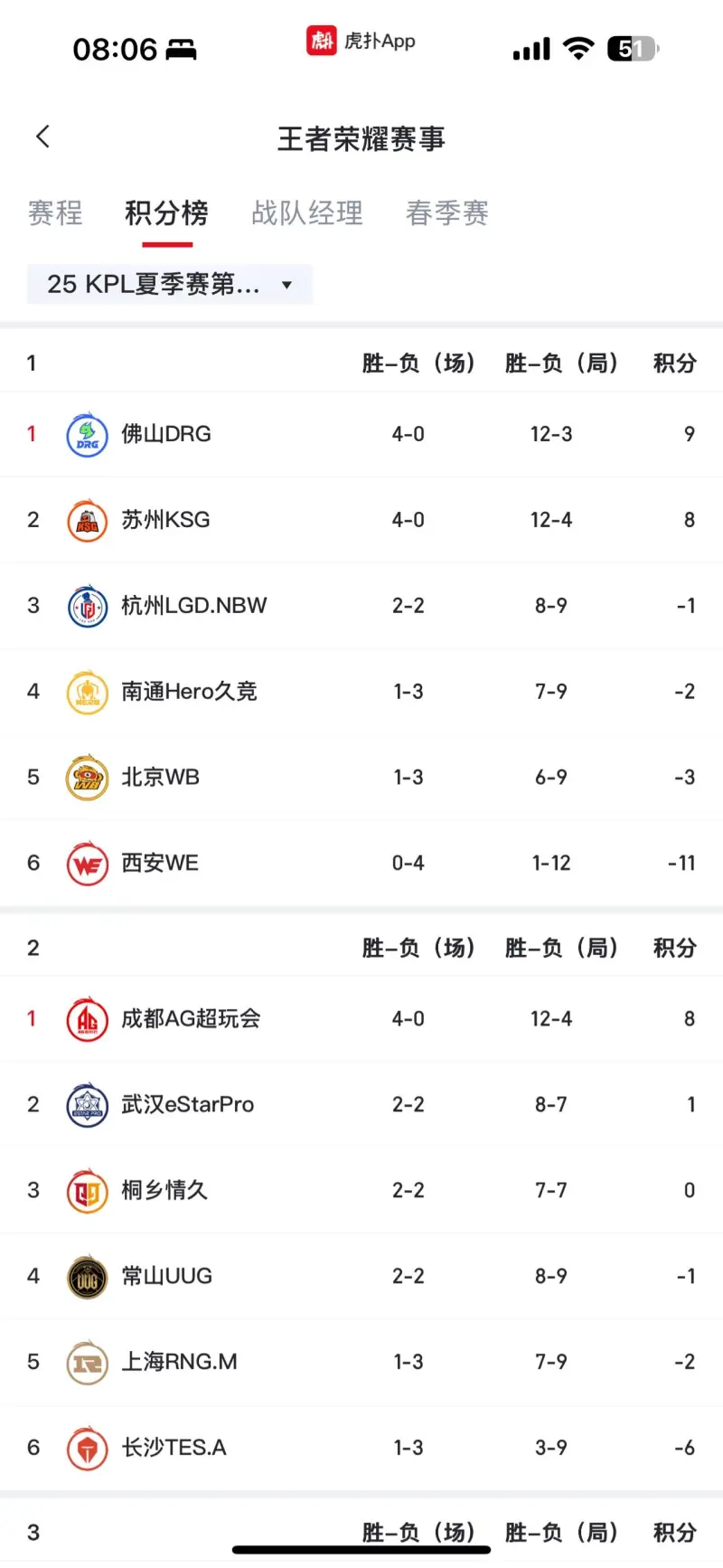The image size is (723, 1568).
Task: Open the 战队经理 tab
Action: click(x=307, y=213)
